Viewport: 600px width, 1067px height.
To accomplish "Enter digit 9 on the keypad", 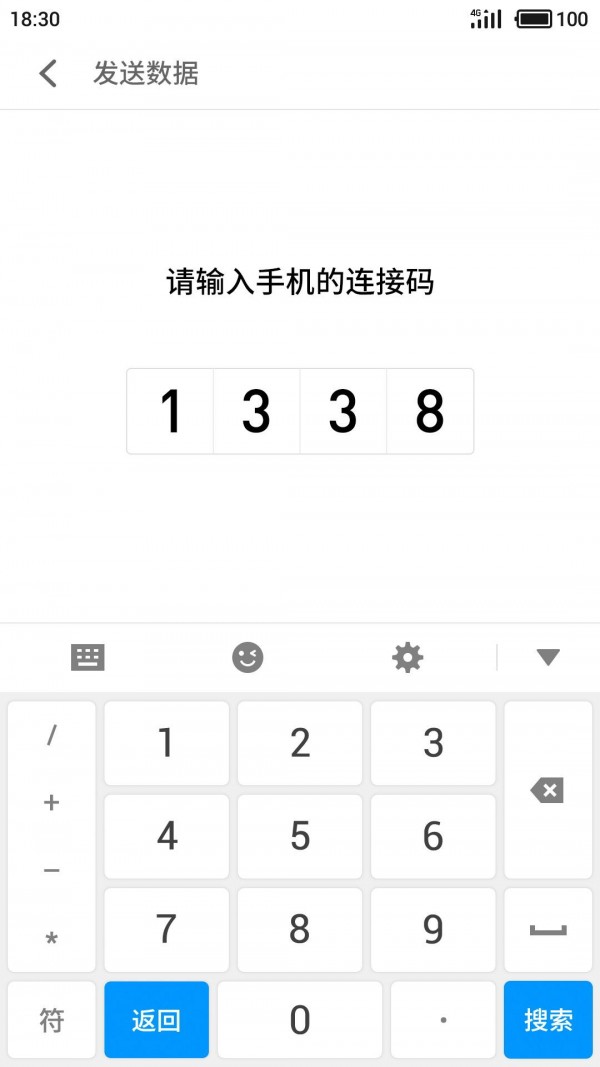I will click(x=433, y=929).
